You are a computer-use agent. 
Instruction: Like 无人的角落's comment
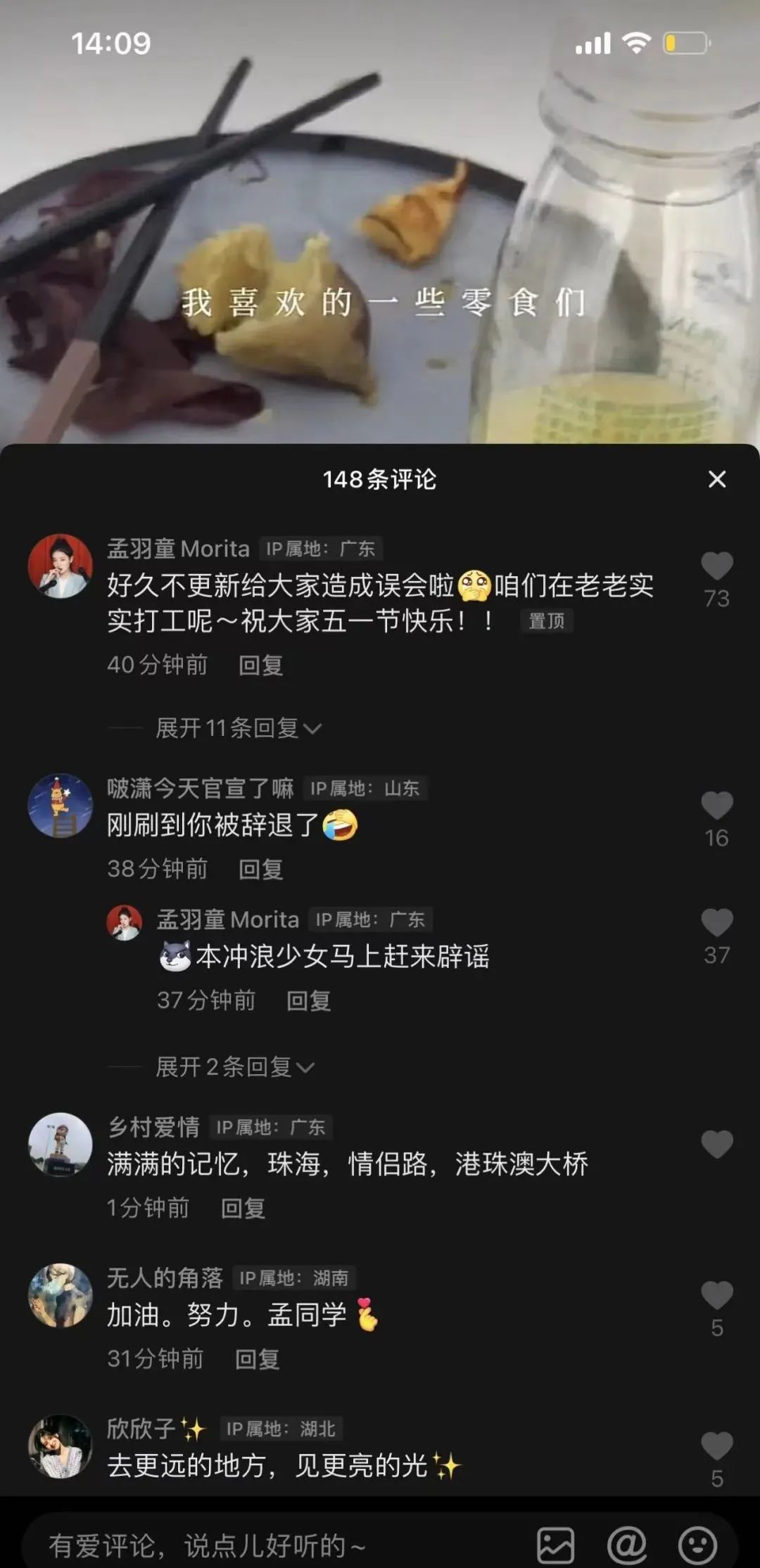point(716,1296)
